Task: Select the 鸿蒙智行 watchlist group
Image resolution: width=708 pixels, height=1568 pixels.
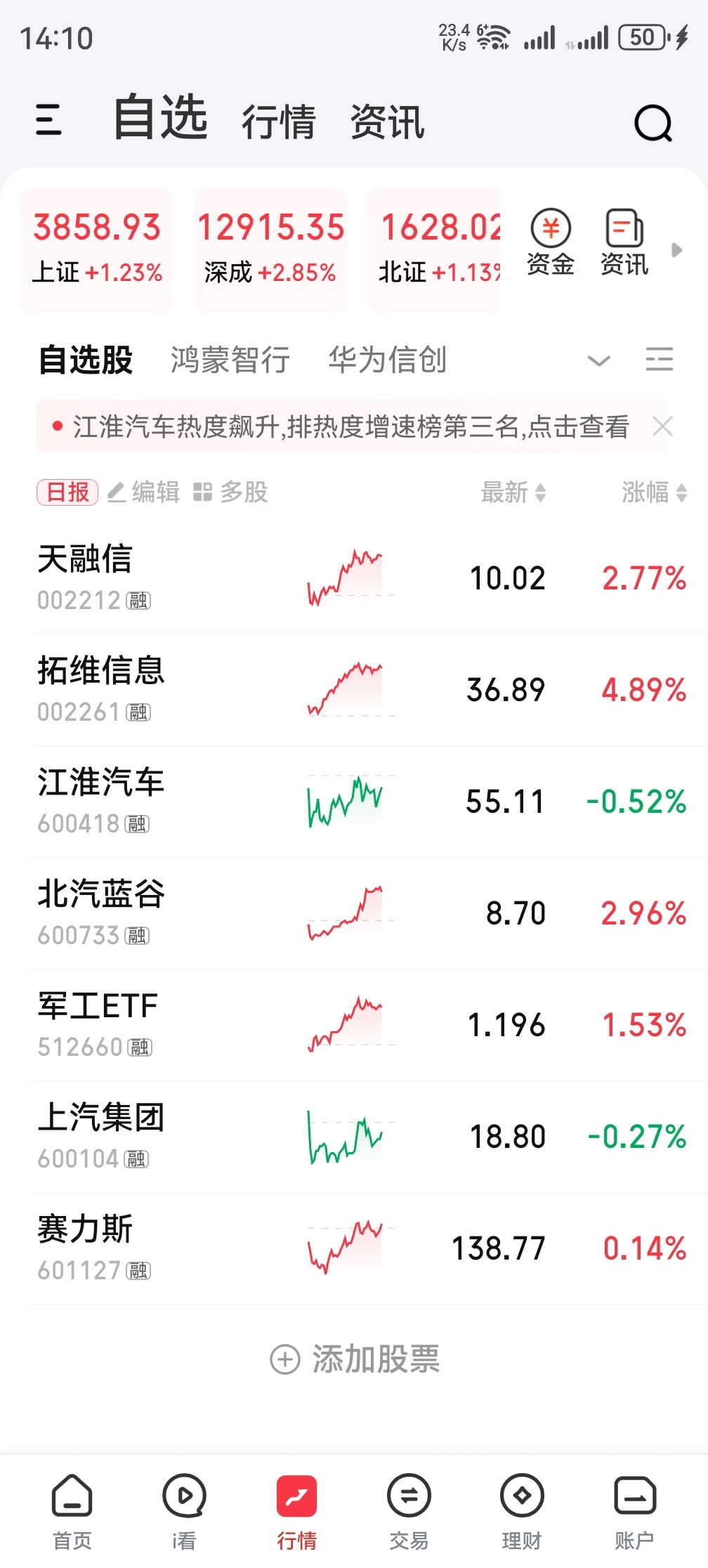Action: 230,360
